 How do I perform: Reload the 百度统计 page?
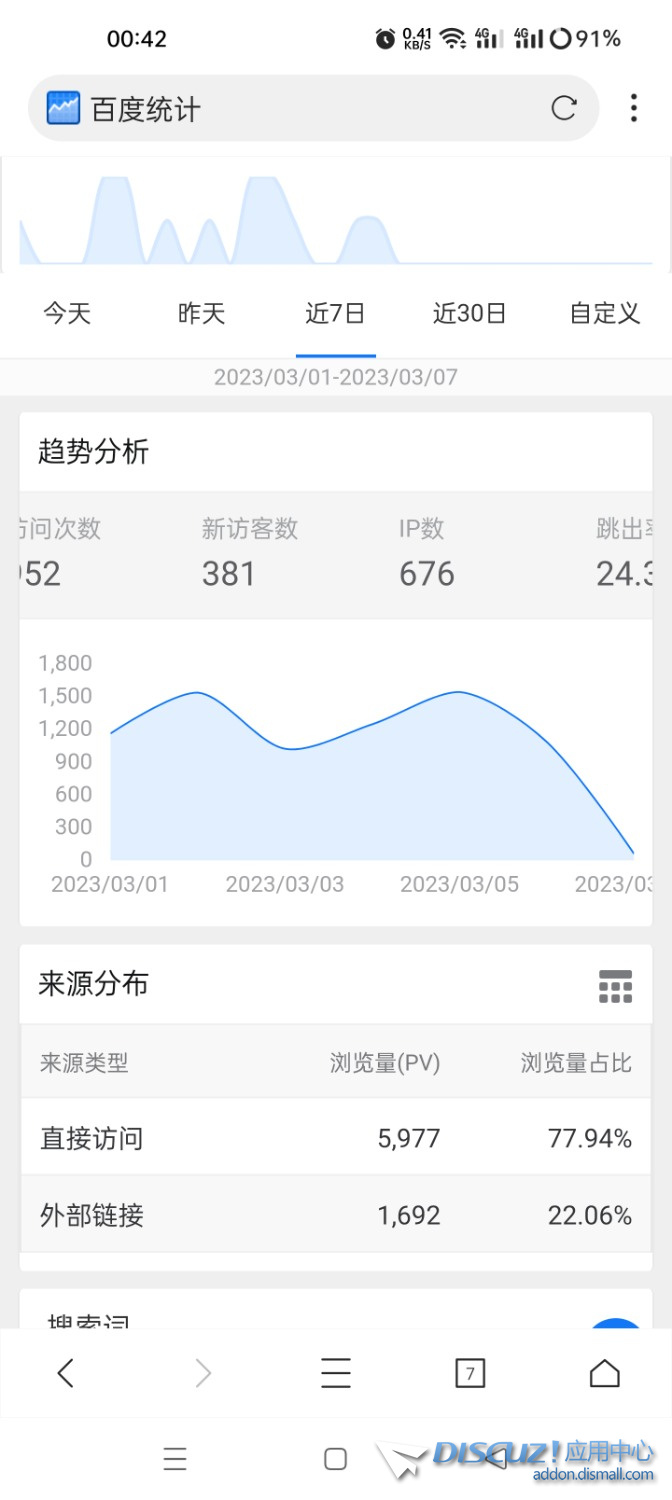point(564,108)
